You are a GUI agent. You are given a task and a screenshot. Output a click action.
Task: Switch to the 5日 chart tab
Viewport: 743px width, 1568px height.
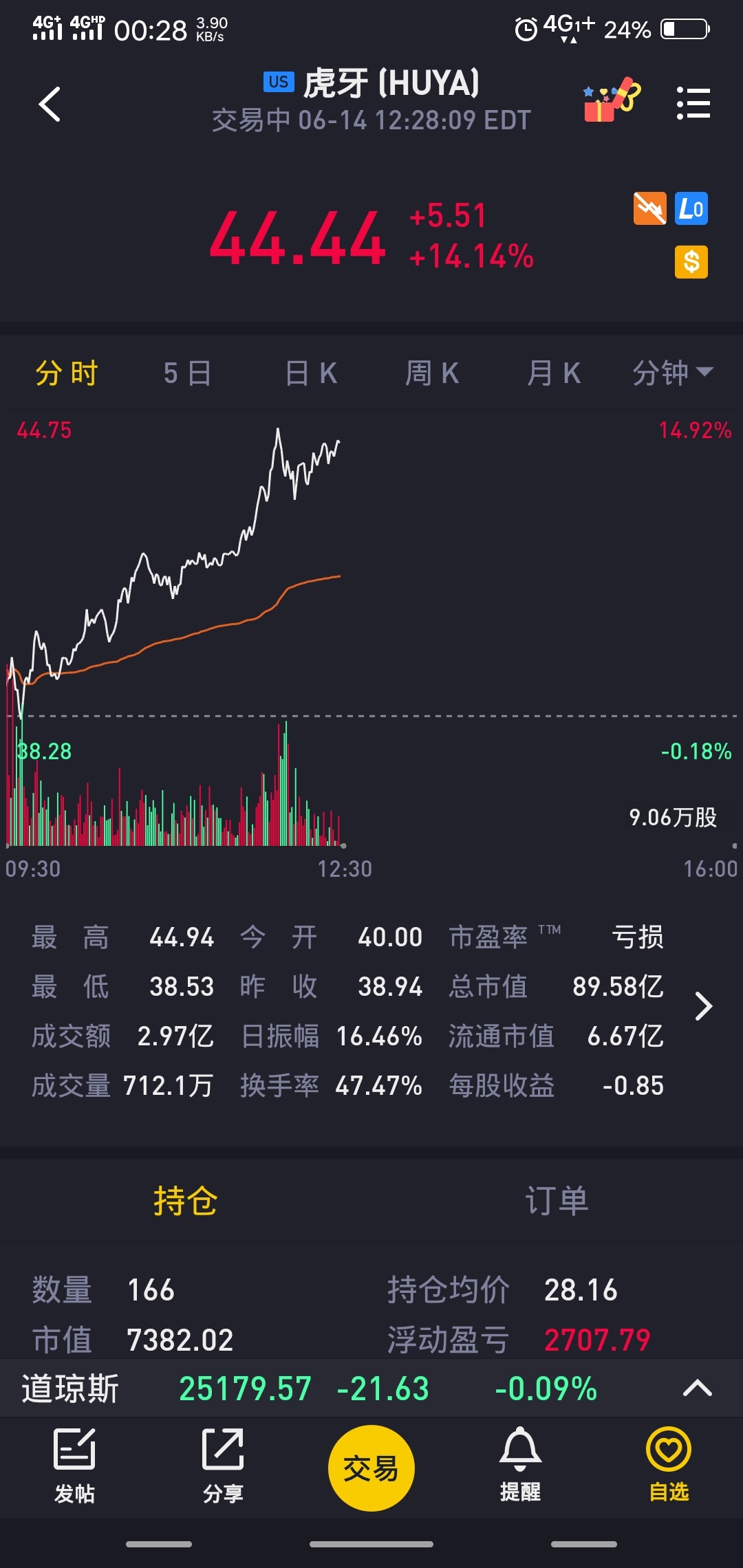[x=187, y=373]
